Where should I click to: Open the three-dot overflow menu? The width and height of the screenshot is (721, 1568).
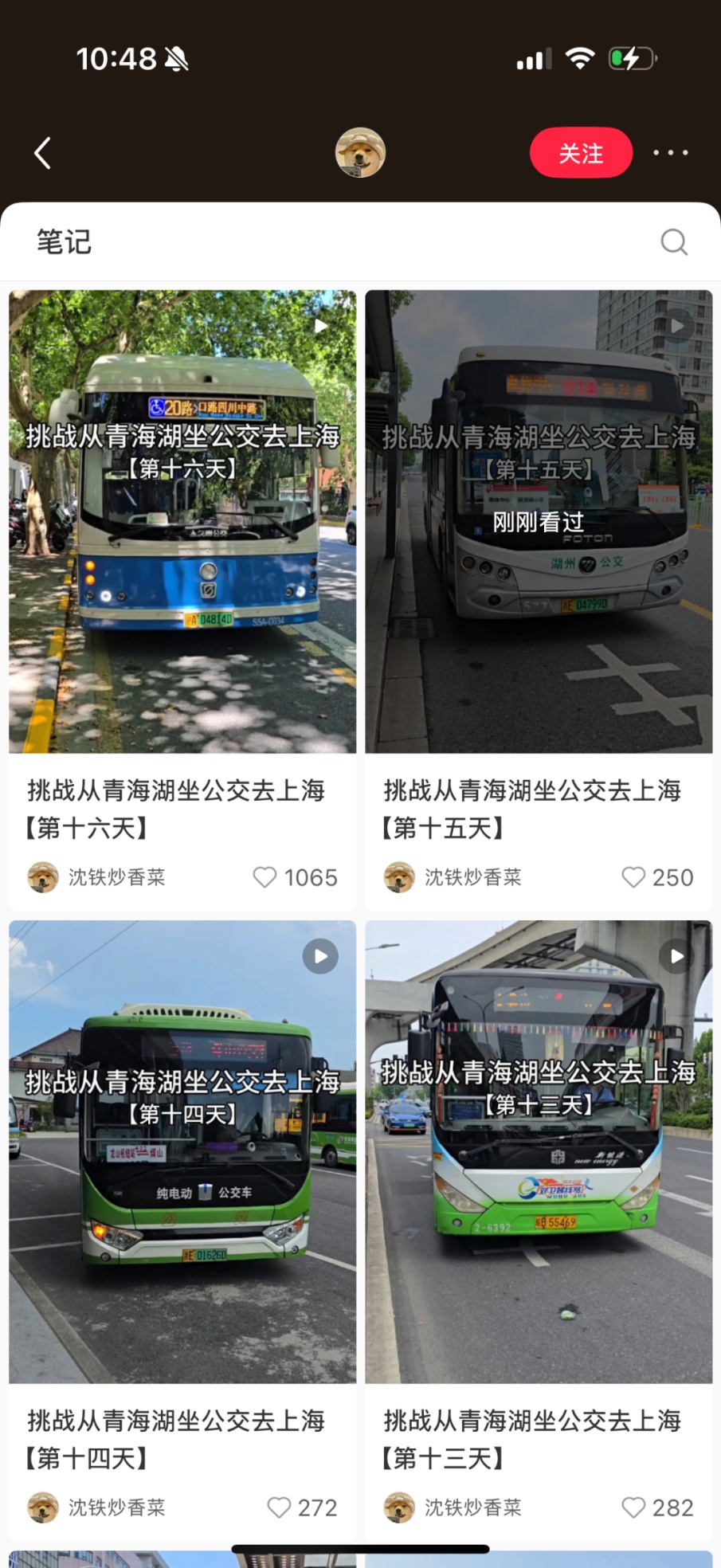click(671, 152)
